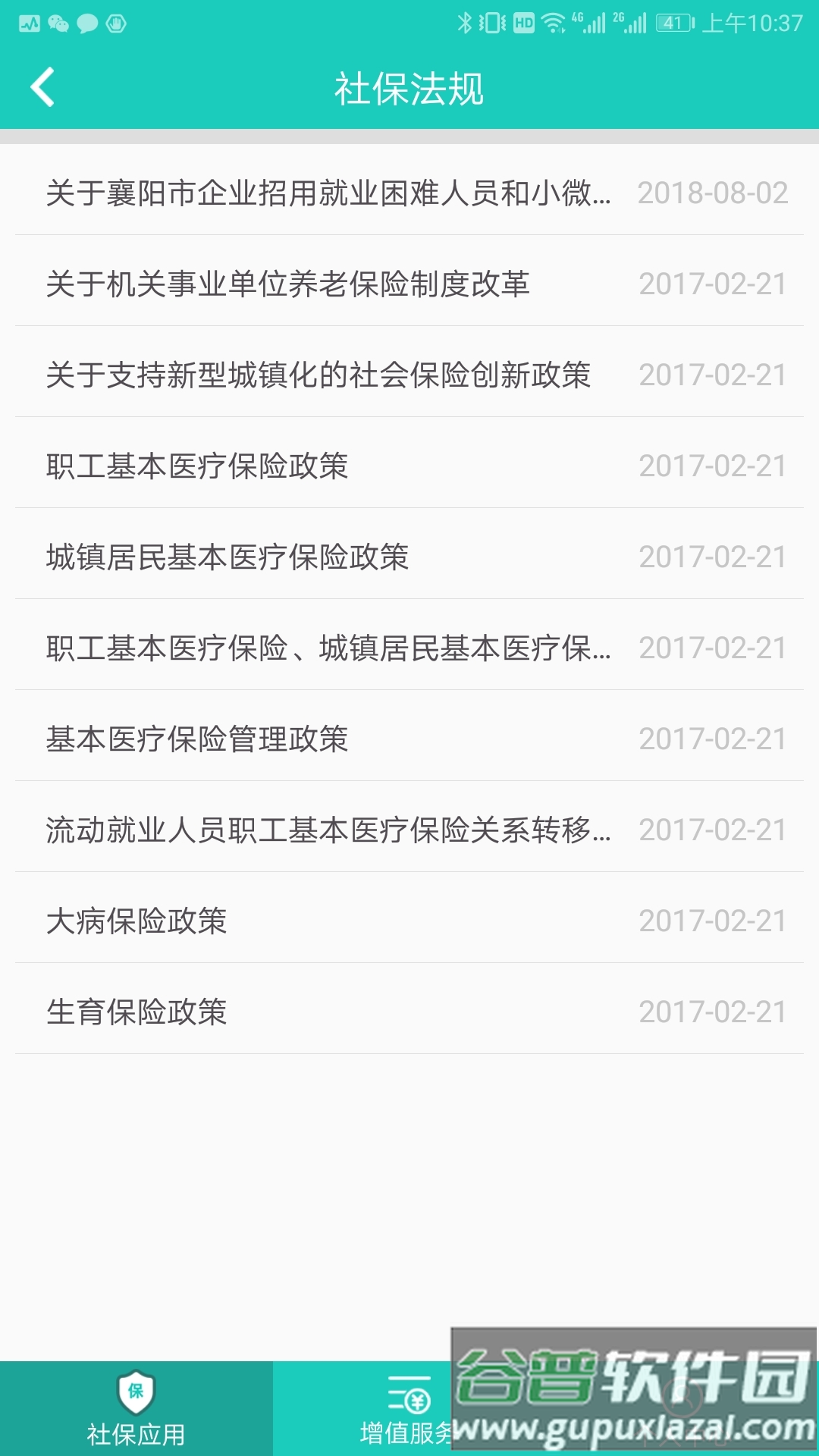
Task: Open 关于支持新型城镇化的社会保险创新政策
Action: tap(318, 375)
